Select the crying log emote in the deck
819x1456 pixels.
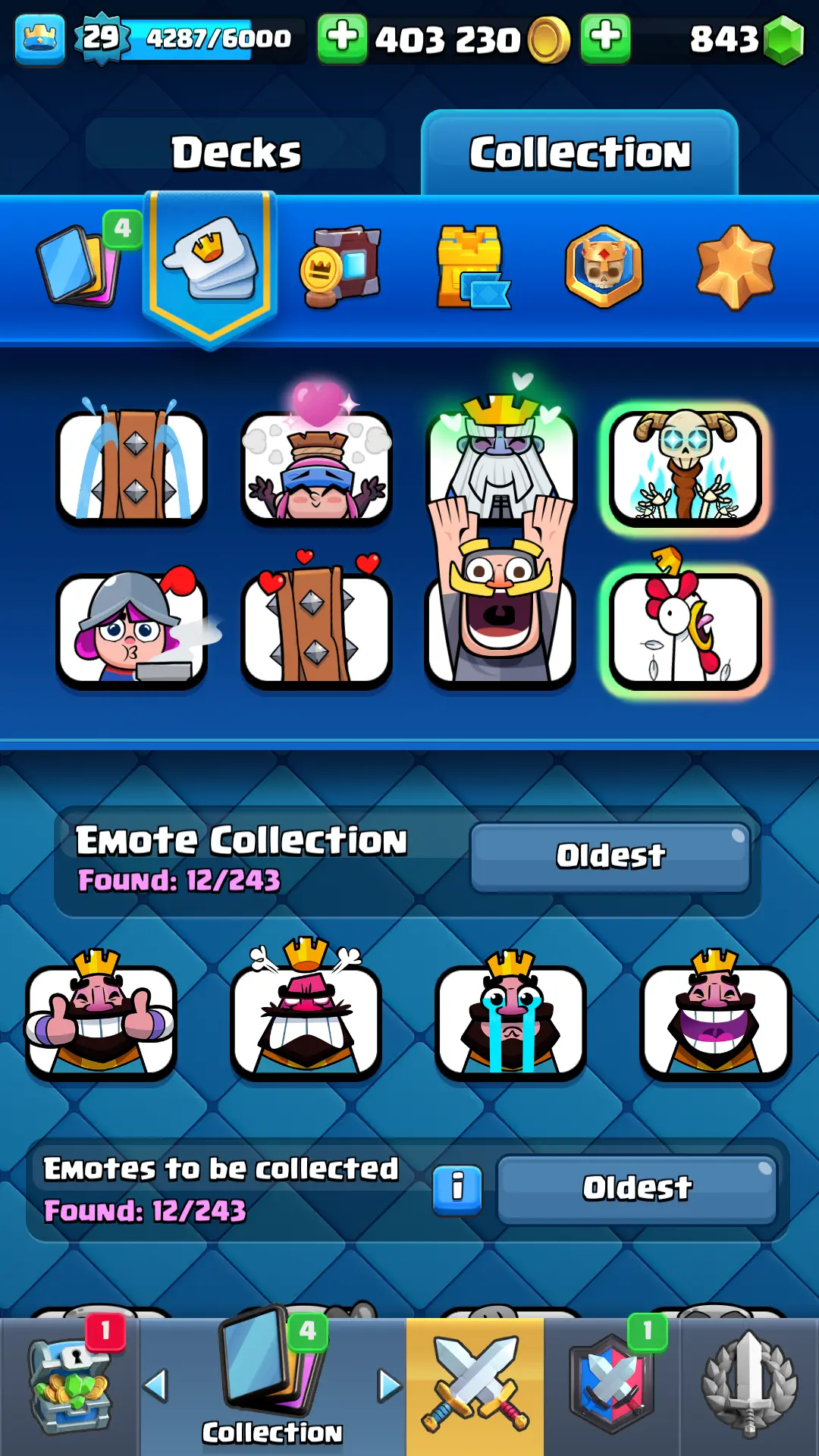132,467
